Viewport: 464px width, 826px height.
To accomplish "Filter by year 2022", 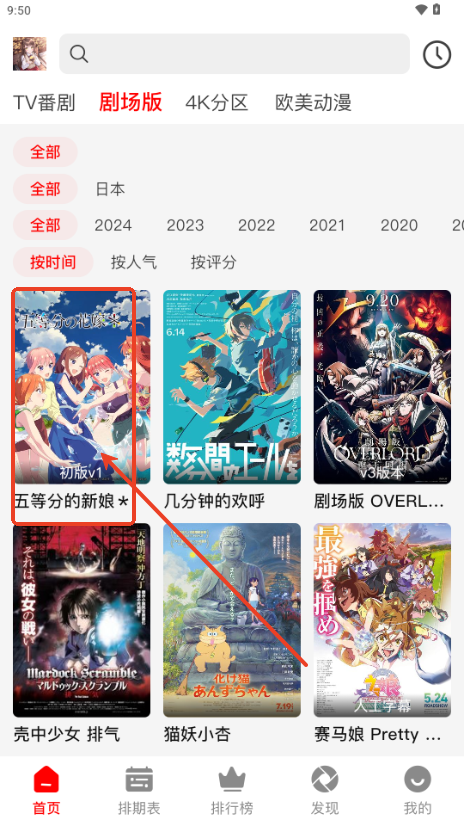I will point(256,225).
